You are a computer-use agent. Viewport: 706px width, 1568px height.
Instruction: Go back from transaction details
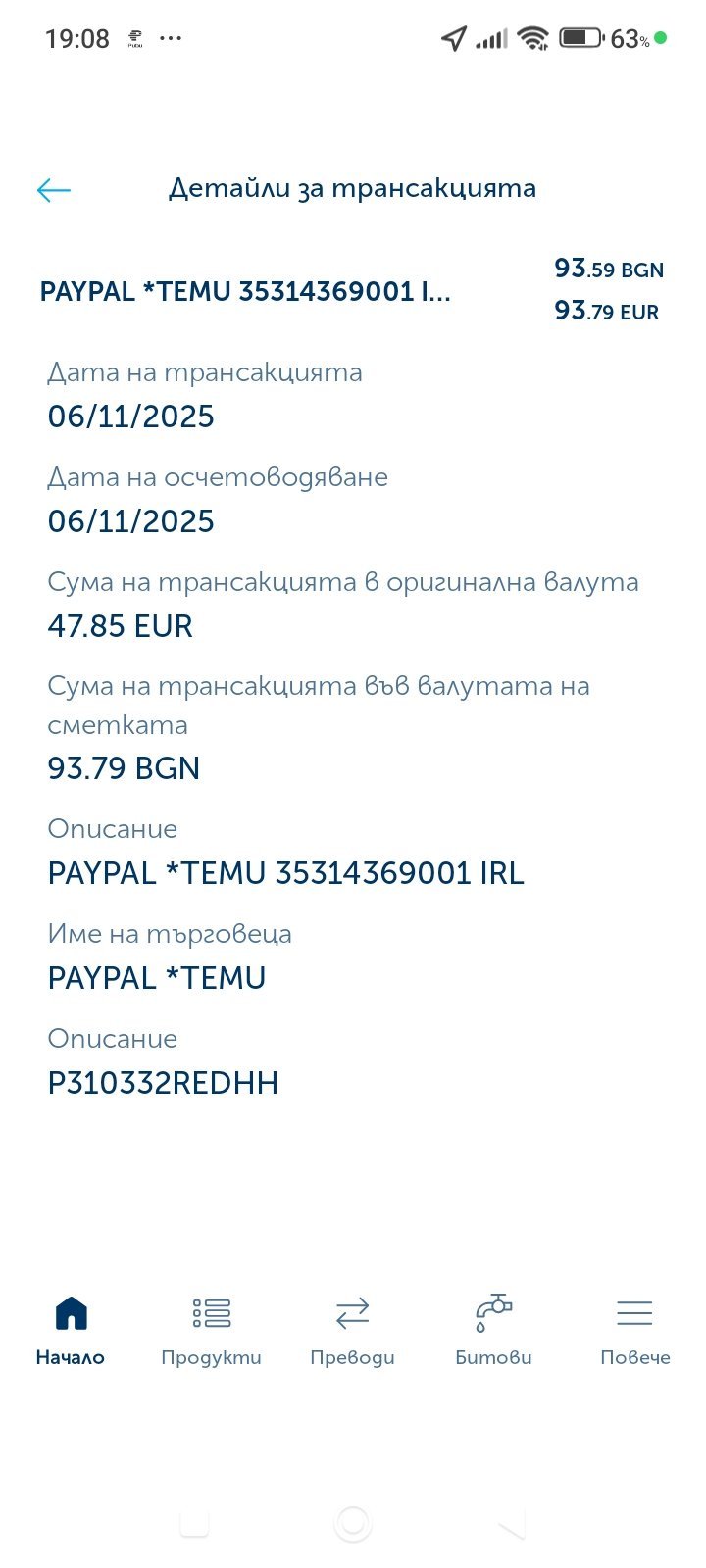(x=54, y=190)
